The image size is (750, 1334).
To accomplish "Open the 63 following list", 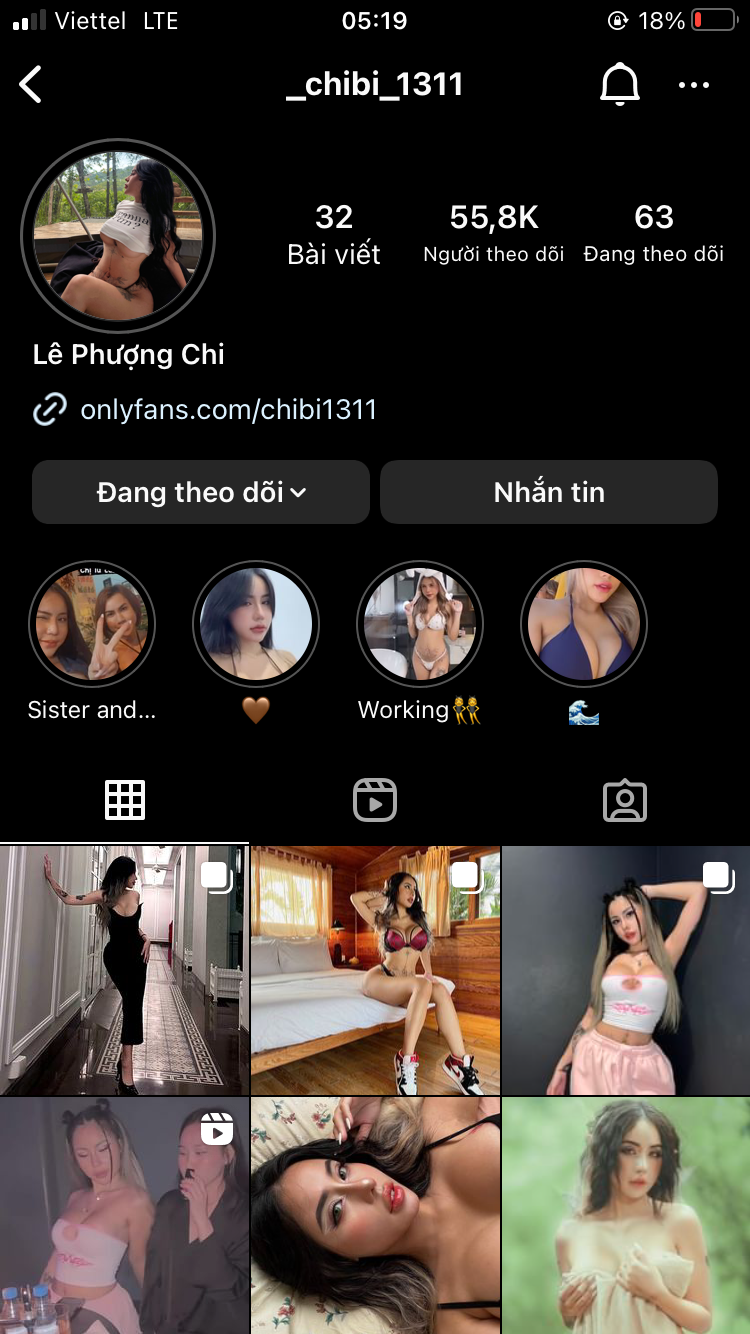I will point(654,233).
